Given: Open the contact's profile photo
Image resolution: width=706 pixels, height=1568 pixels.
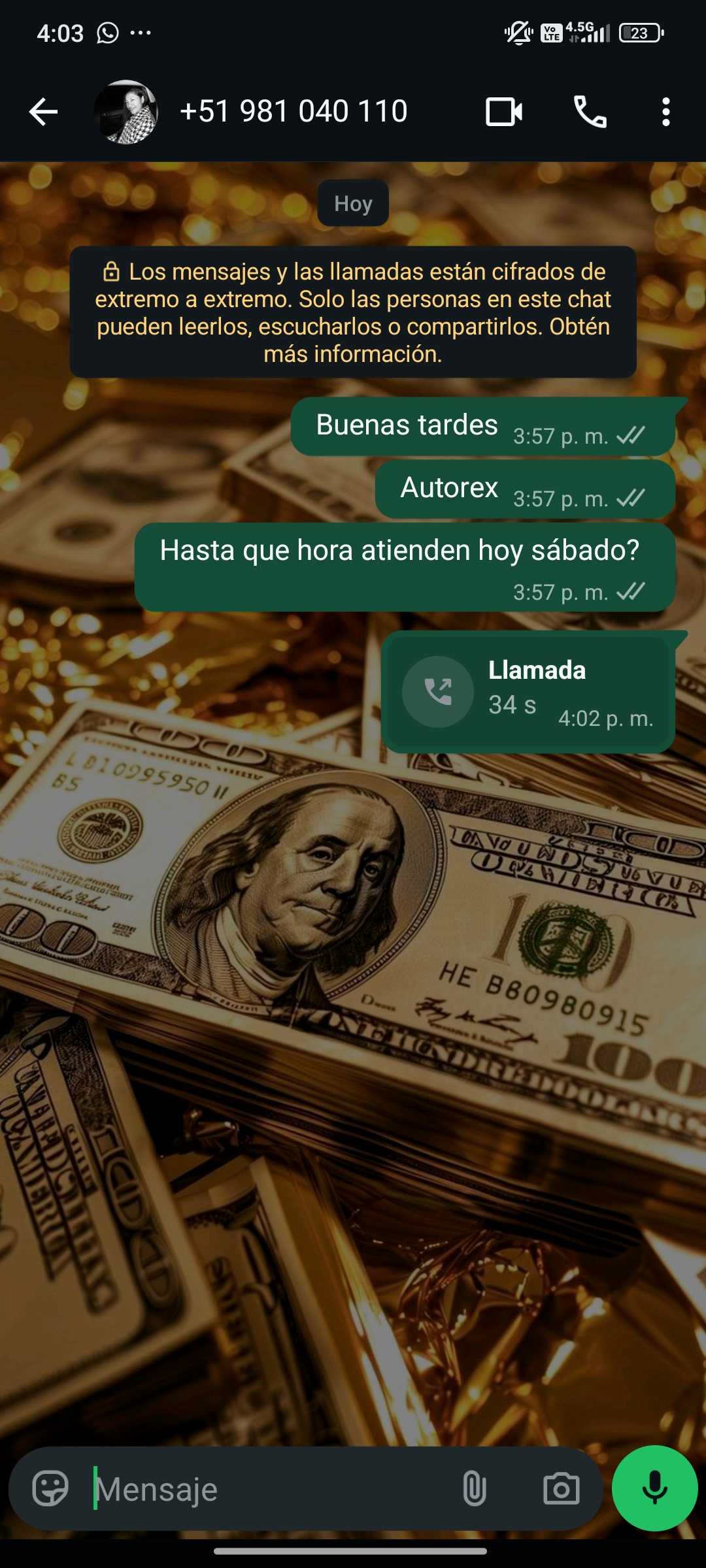Looking at the screenshot, I should 126,112.
